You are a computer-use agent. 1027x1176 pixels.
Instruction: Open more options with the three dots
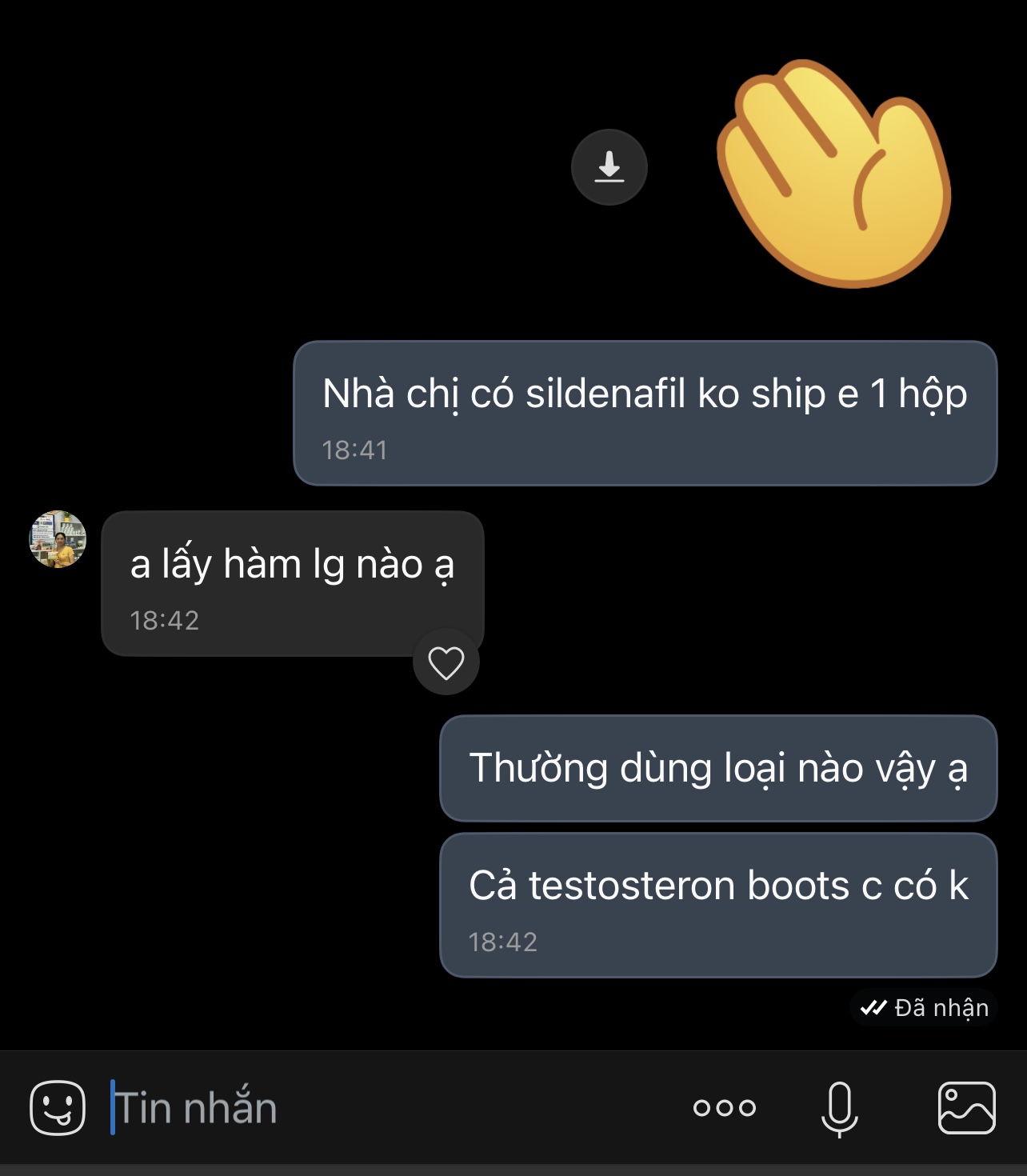[x=724, y=1108]
